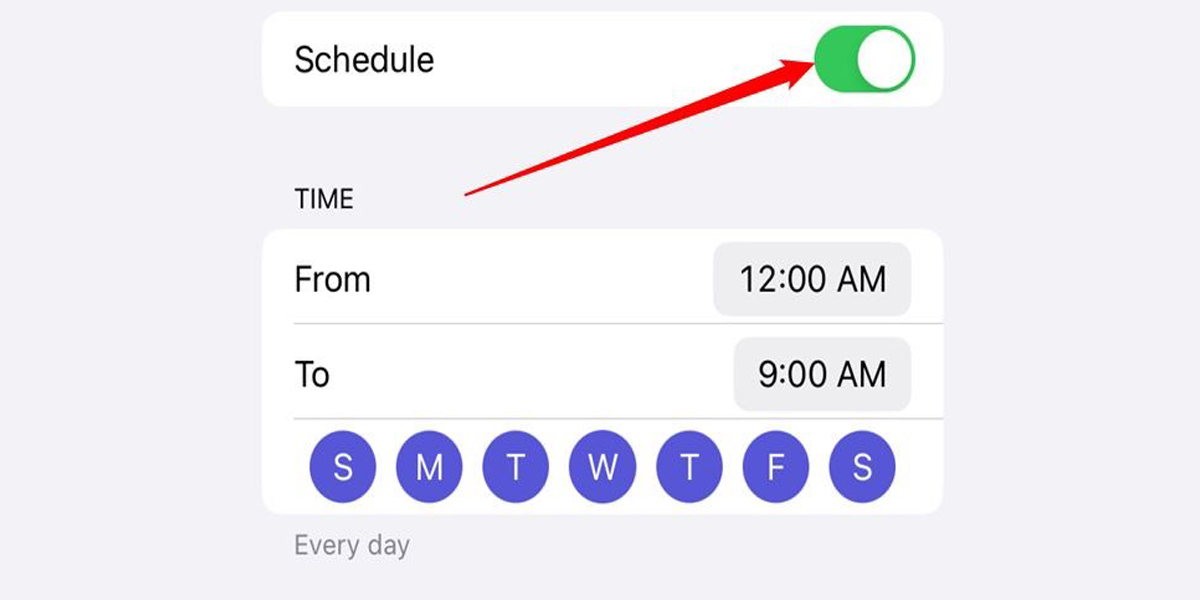Change the To time of 9:00 AM

(x=822, y=375)
